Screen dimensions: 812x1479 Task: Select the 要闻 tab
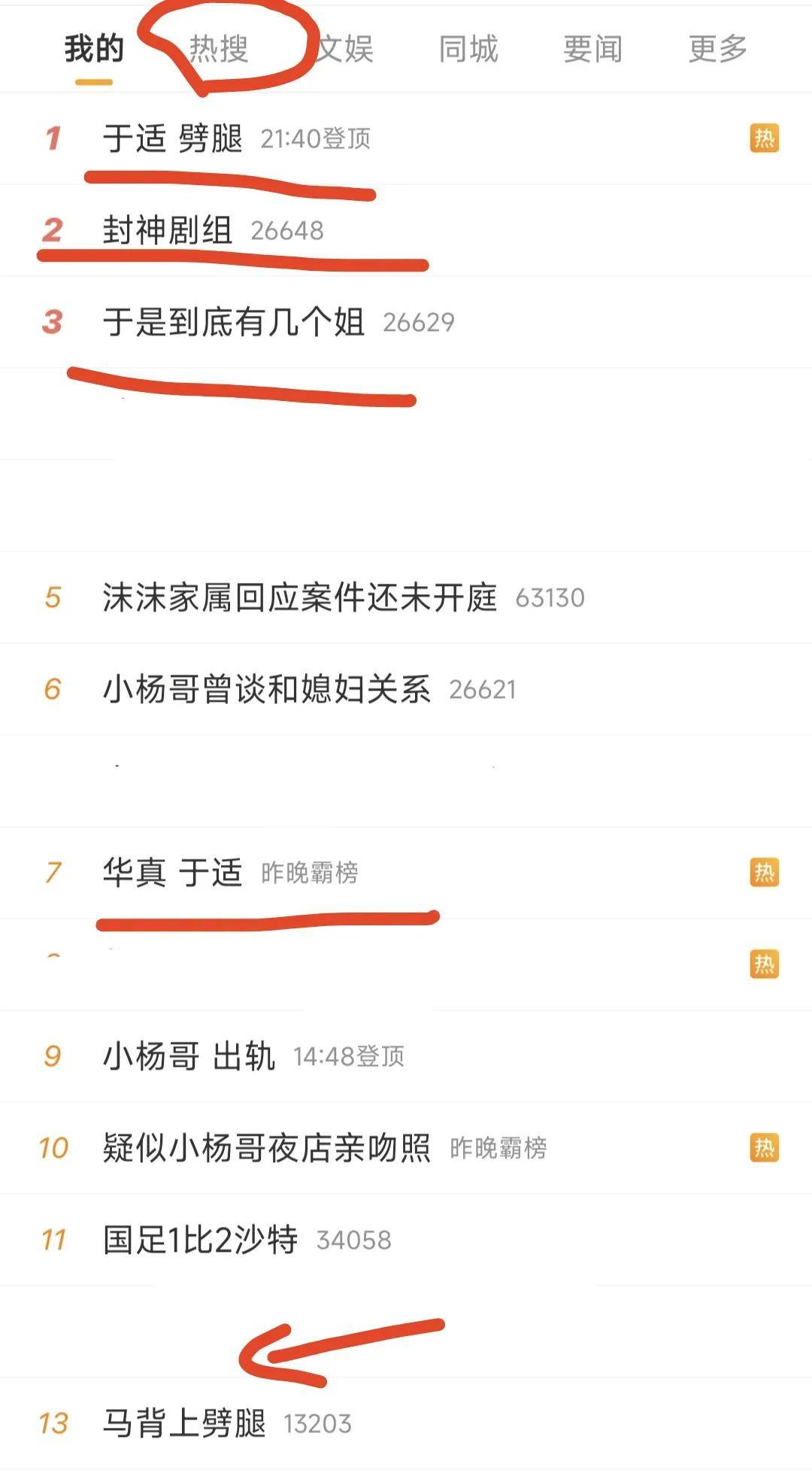593,50
